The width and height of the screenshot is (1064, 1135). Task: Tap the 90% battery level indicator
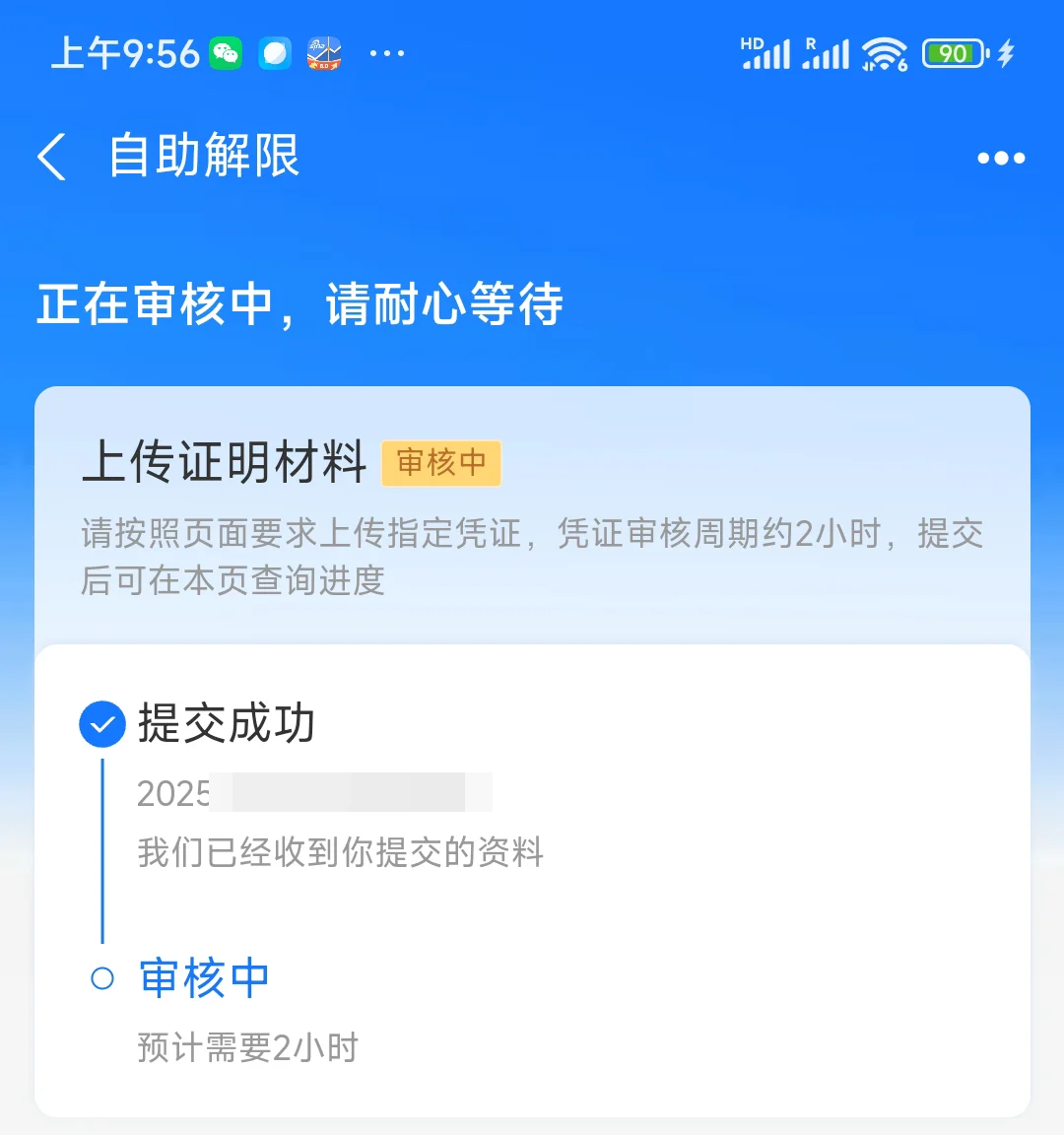click(952, 53)
